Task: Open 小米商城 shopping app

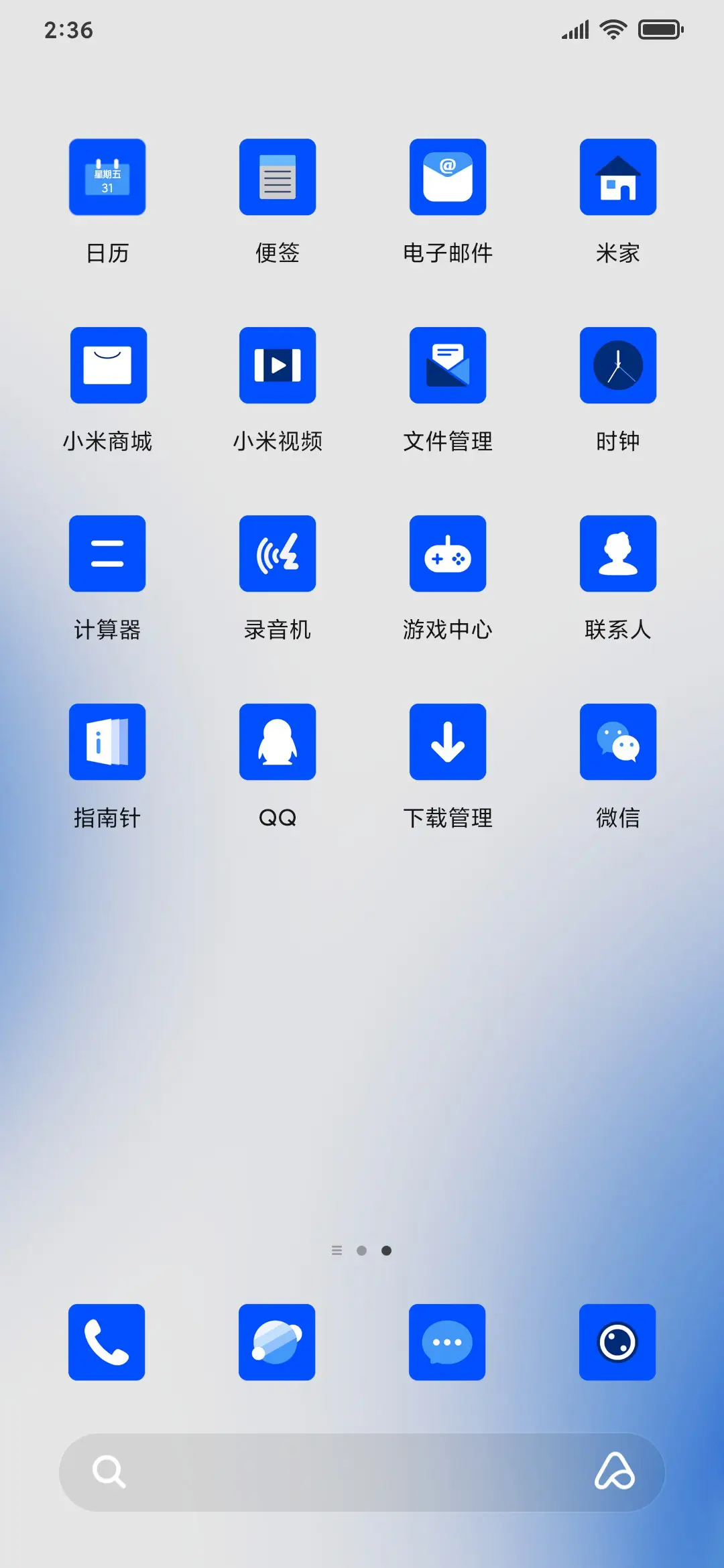Action: coord(107,365)
